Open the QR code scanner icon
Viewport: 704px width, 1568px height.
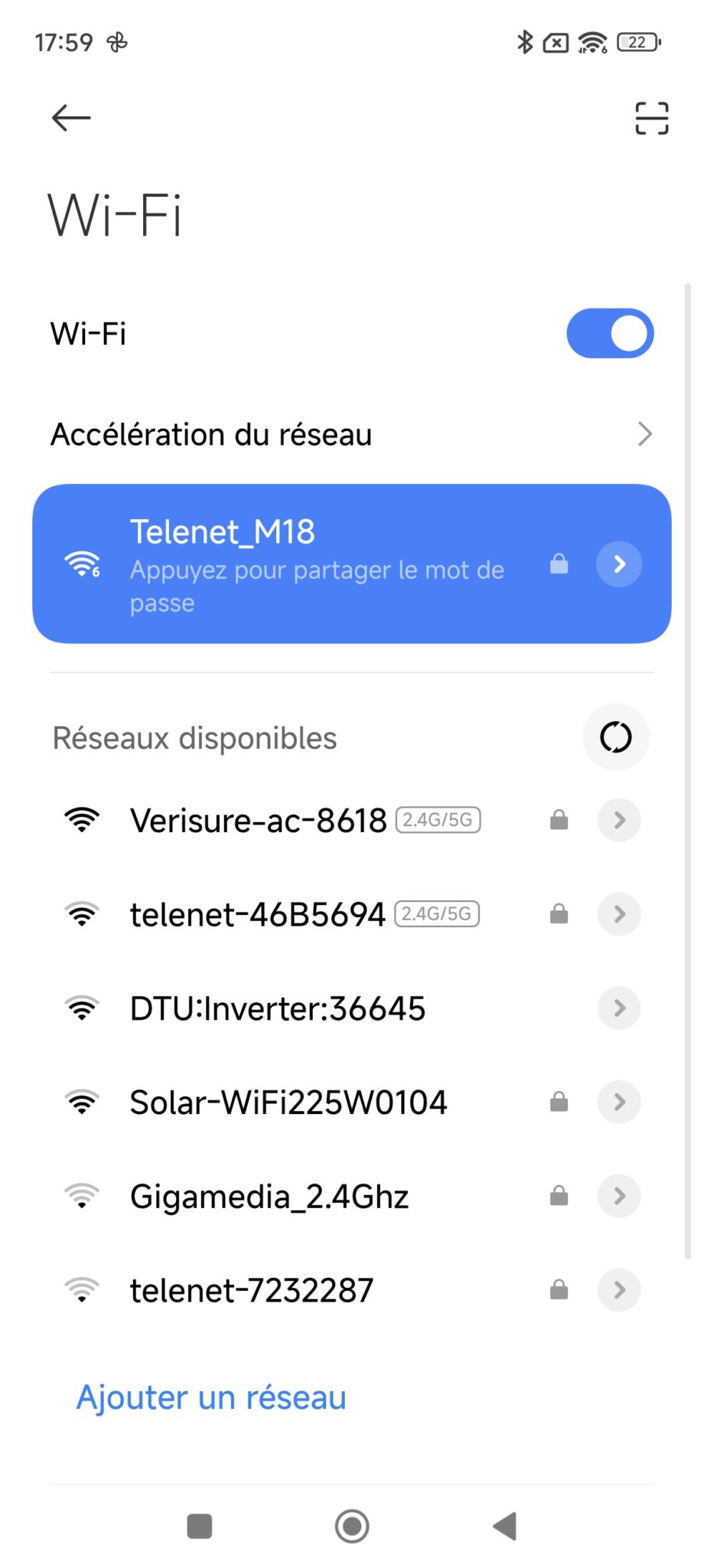(651, 118)
